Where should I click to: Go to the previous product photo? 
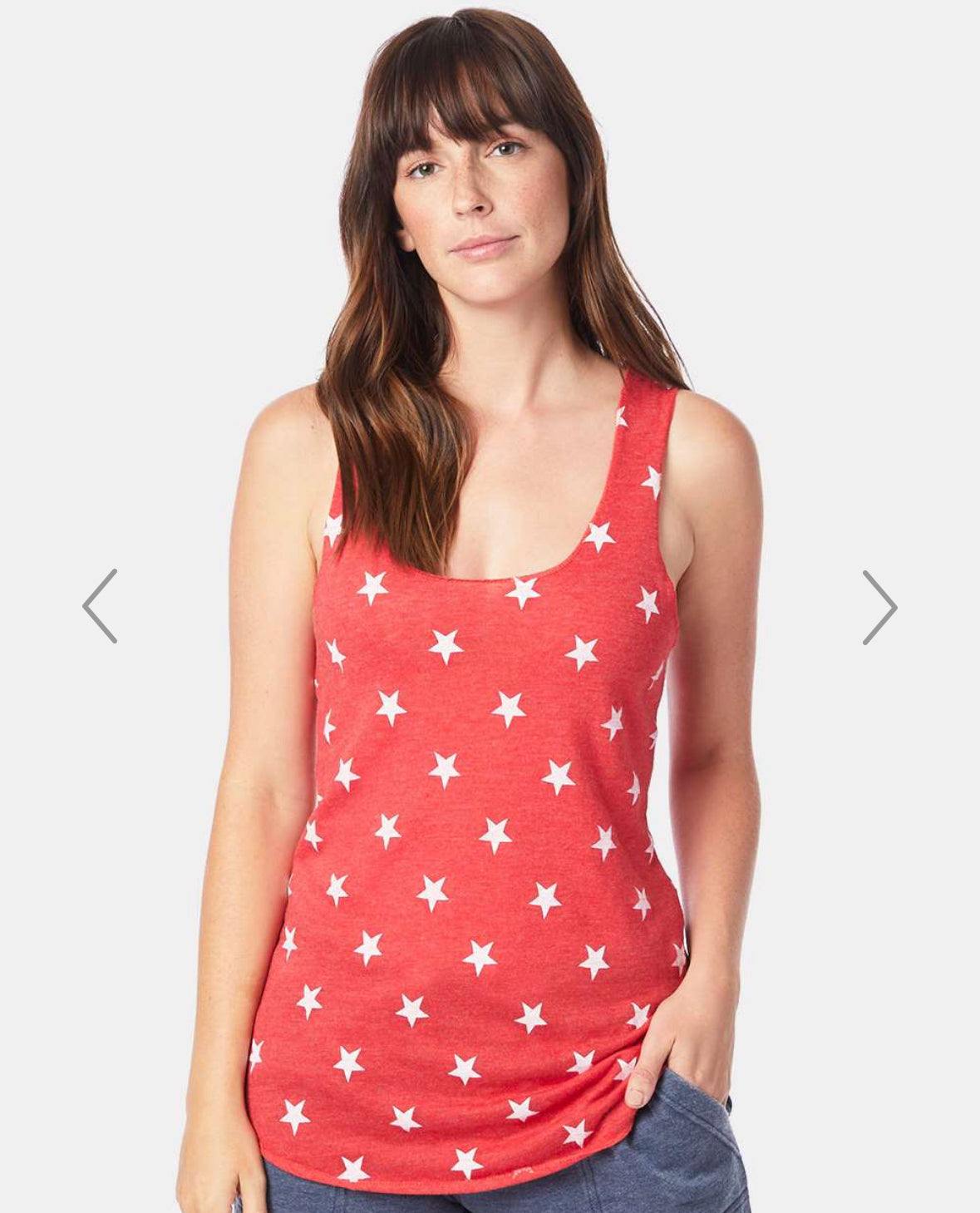[100, 606]
